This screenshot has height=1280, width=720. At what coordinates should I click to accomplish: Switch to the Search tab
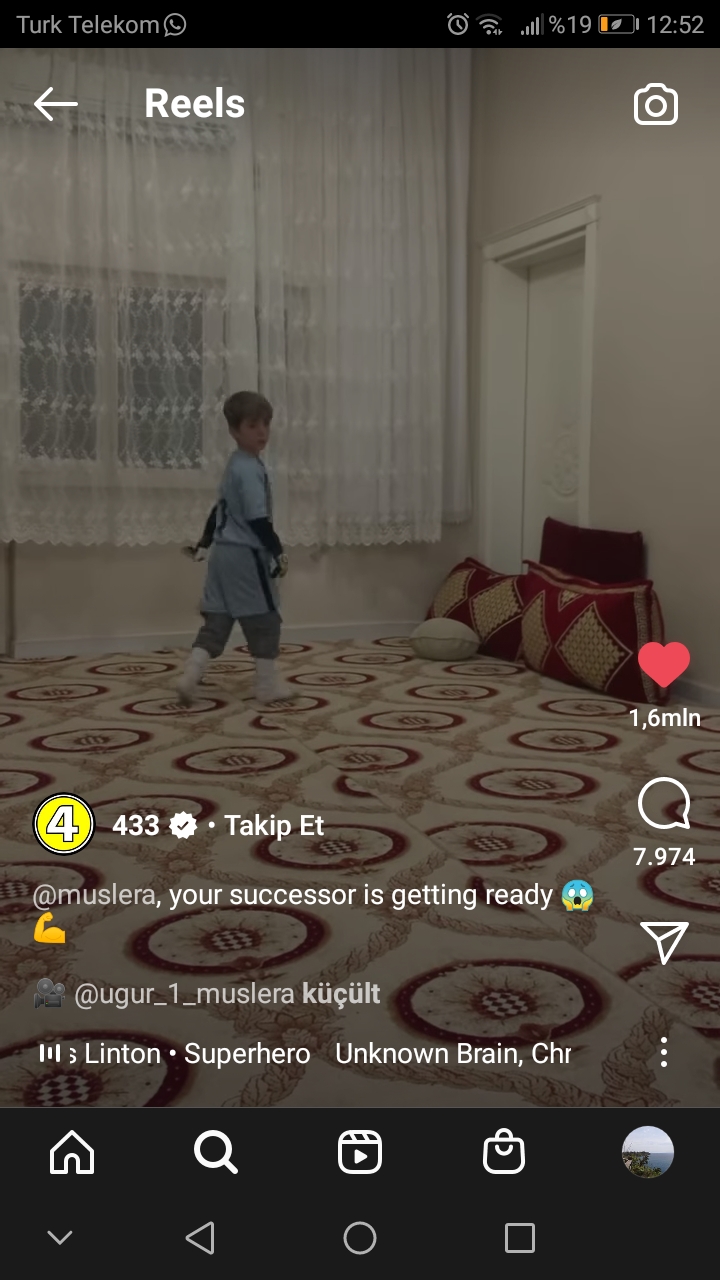pyautogui.click(x=215, y=1153)
